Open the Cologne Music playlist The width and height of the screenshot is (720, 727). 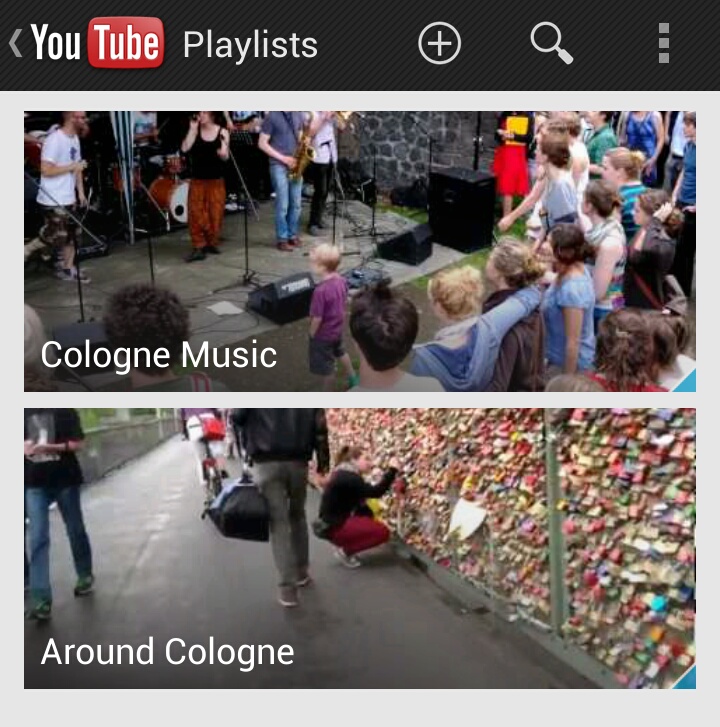click(x=360, y=251)
